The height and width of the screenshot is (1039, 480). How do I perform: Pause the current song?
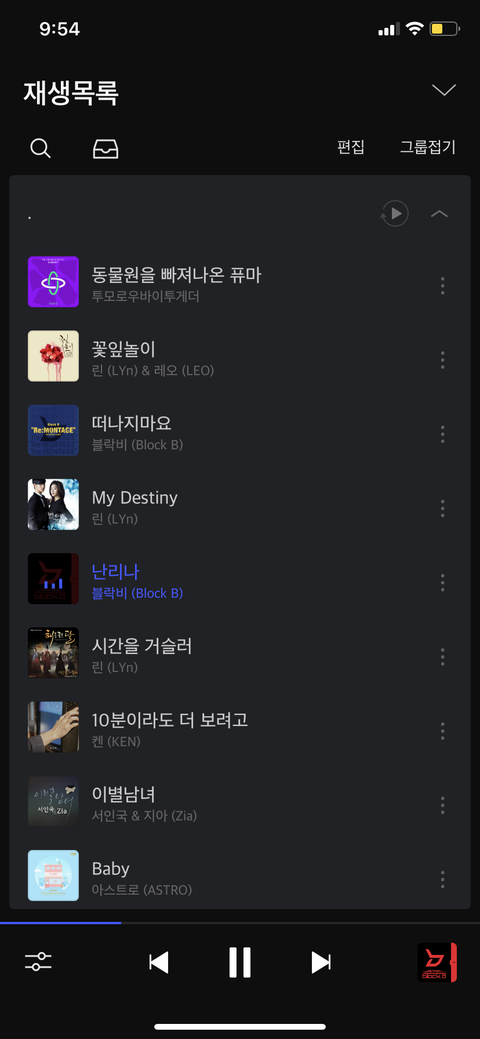click(240, 962)
